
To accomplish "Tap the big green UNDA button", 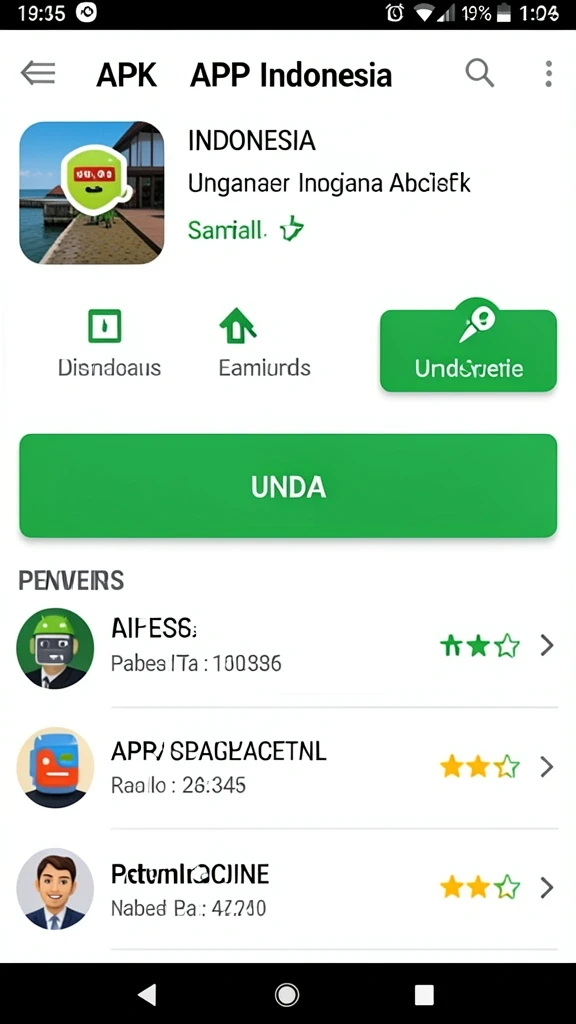I will tap(288, 486).
